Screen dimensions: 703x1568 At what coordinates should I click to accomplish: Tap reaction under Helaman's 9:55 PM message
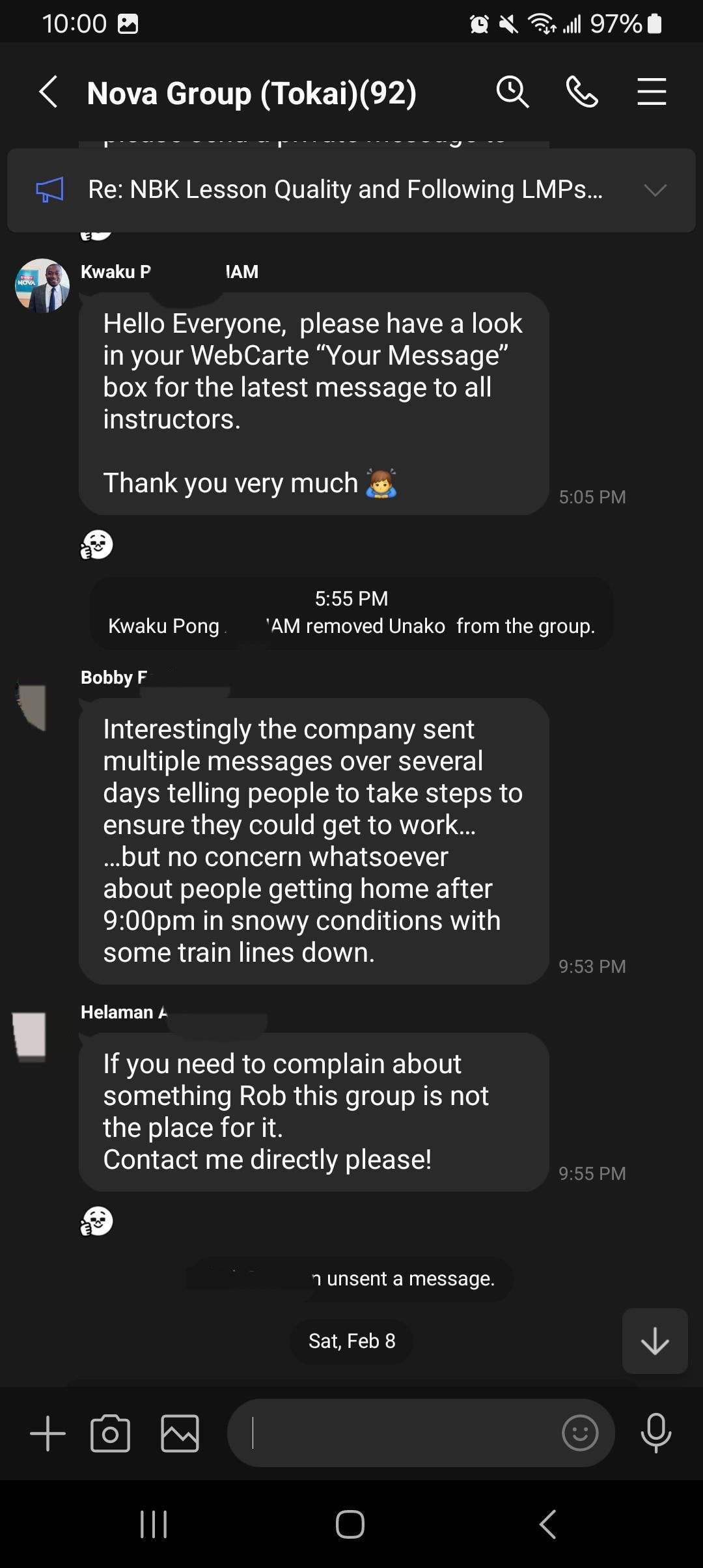coord(96,1221)
